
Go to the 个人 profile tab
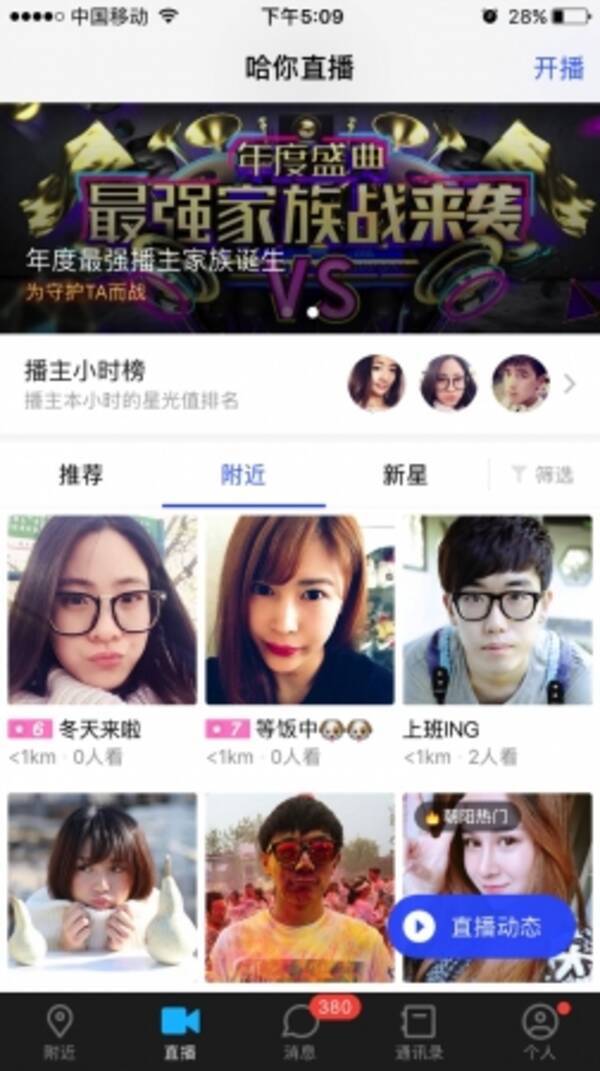pyautogui.click(x=539, y=1032)
